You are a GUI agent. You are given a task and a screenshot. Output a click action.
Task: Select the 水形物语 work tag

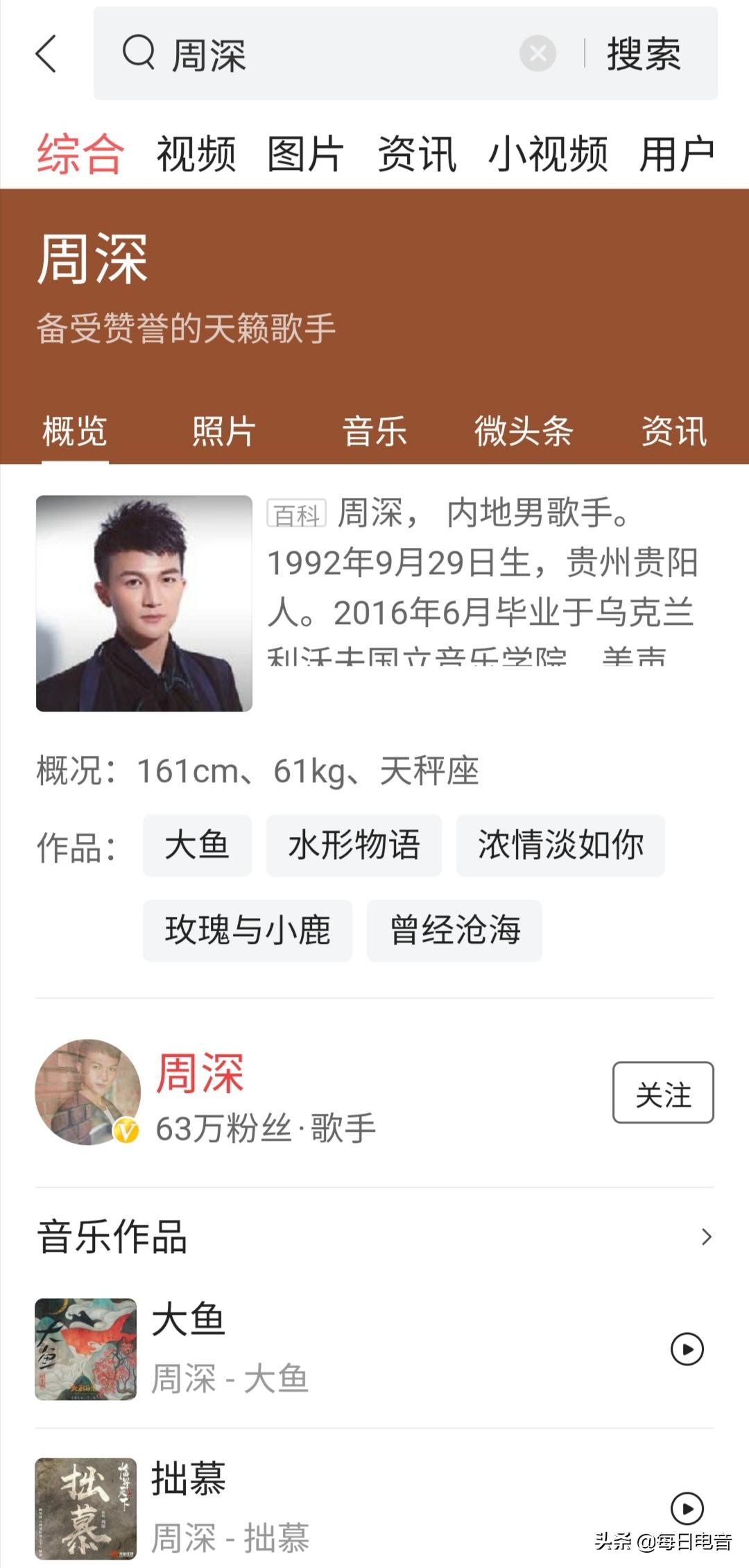tap(354, 845)
